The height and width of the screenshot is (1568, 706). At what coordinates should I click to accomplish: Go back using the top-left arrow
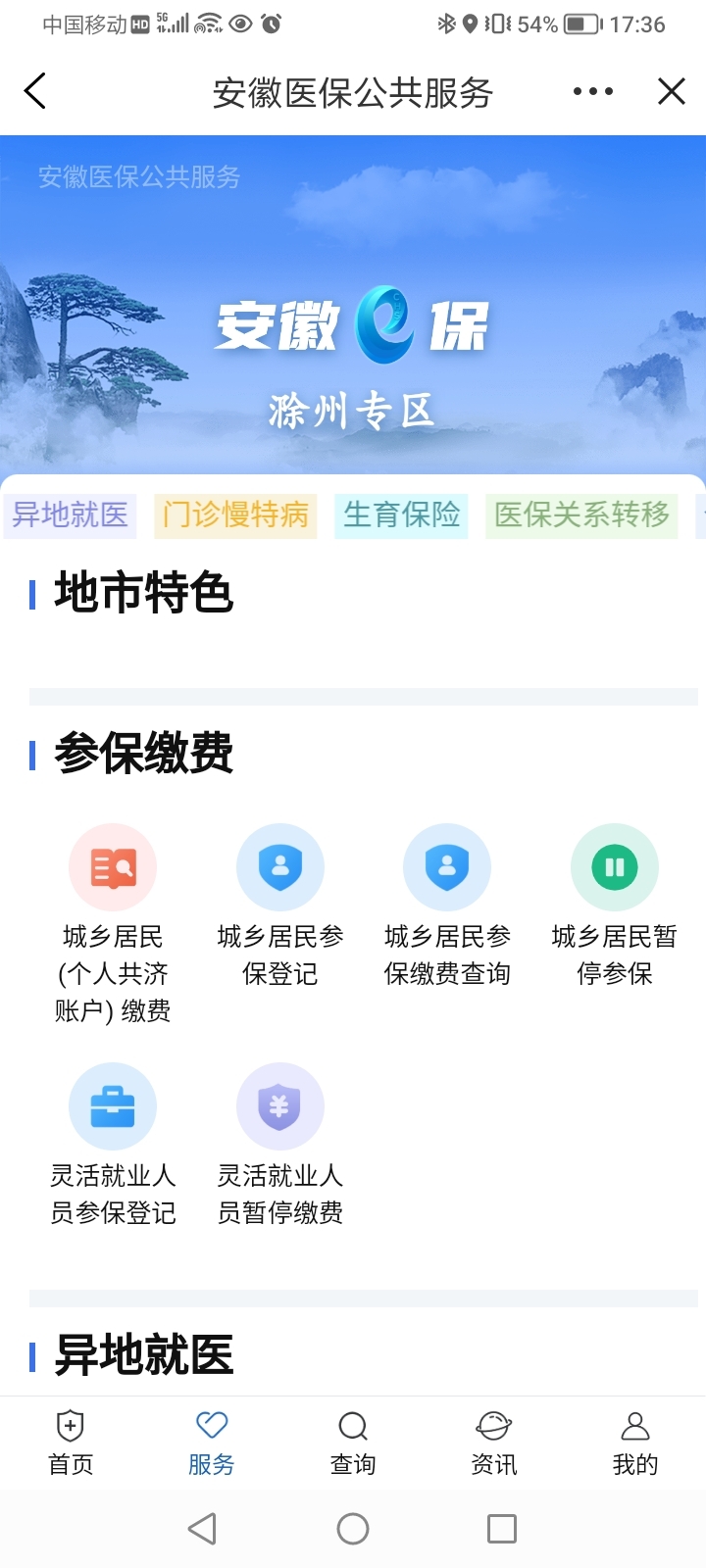point(35,92)
